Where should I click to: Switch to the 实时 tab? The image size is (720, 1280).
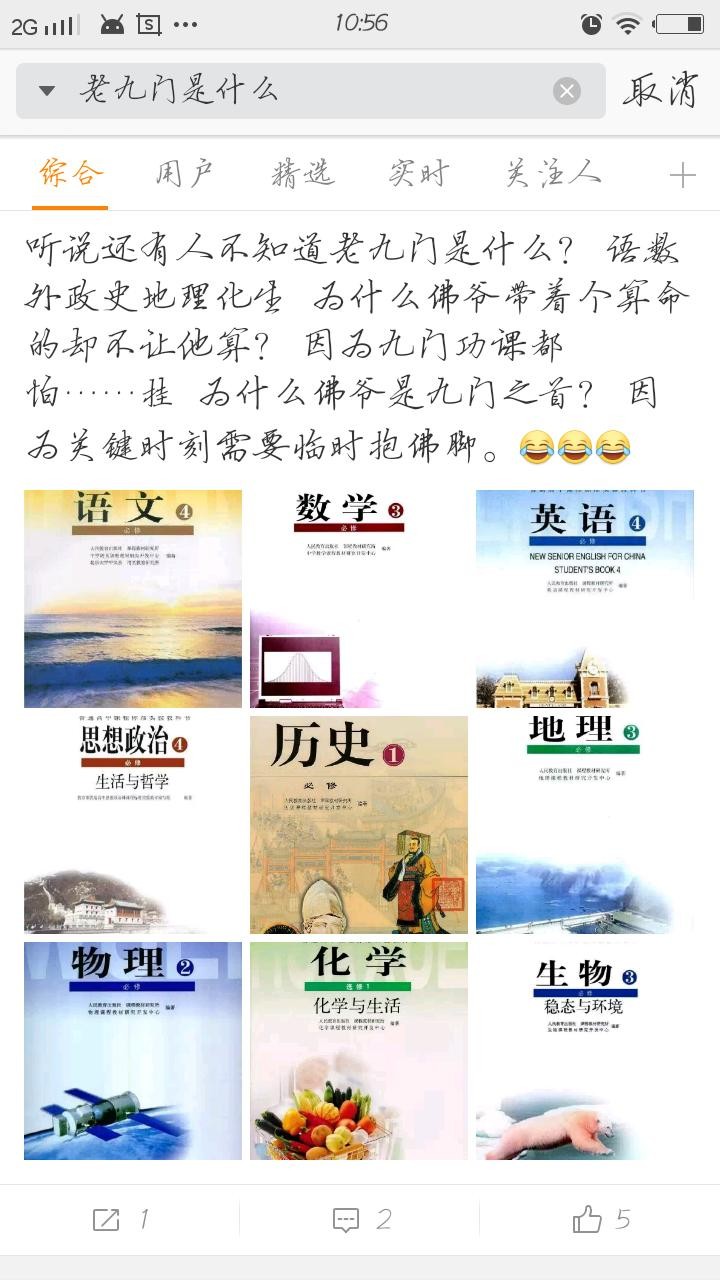point(419,174)
